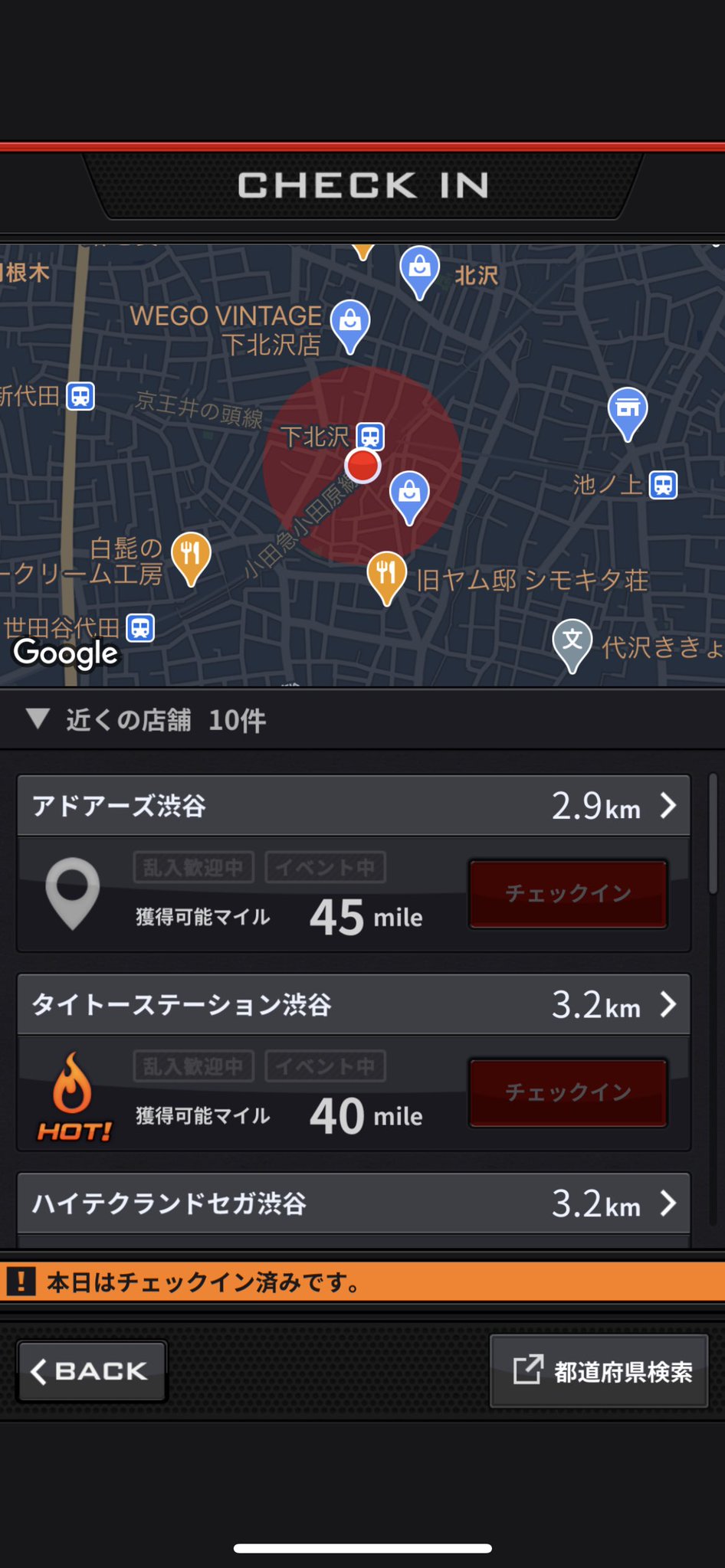Viewport: 725px width, 1568px height.
Task: Select the WEGO VINTAGE 下北沢店 map pin
Action: (350, 323)
